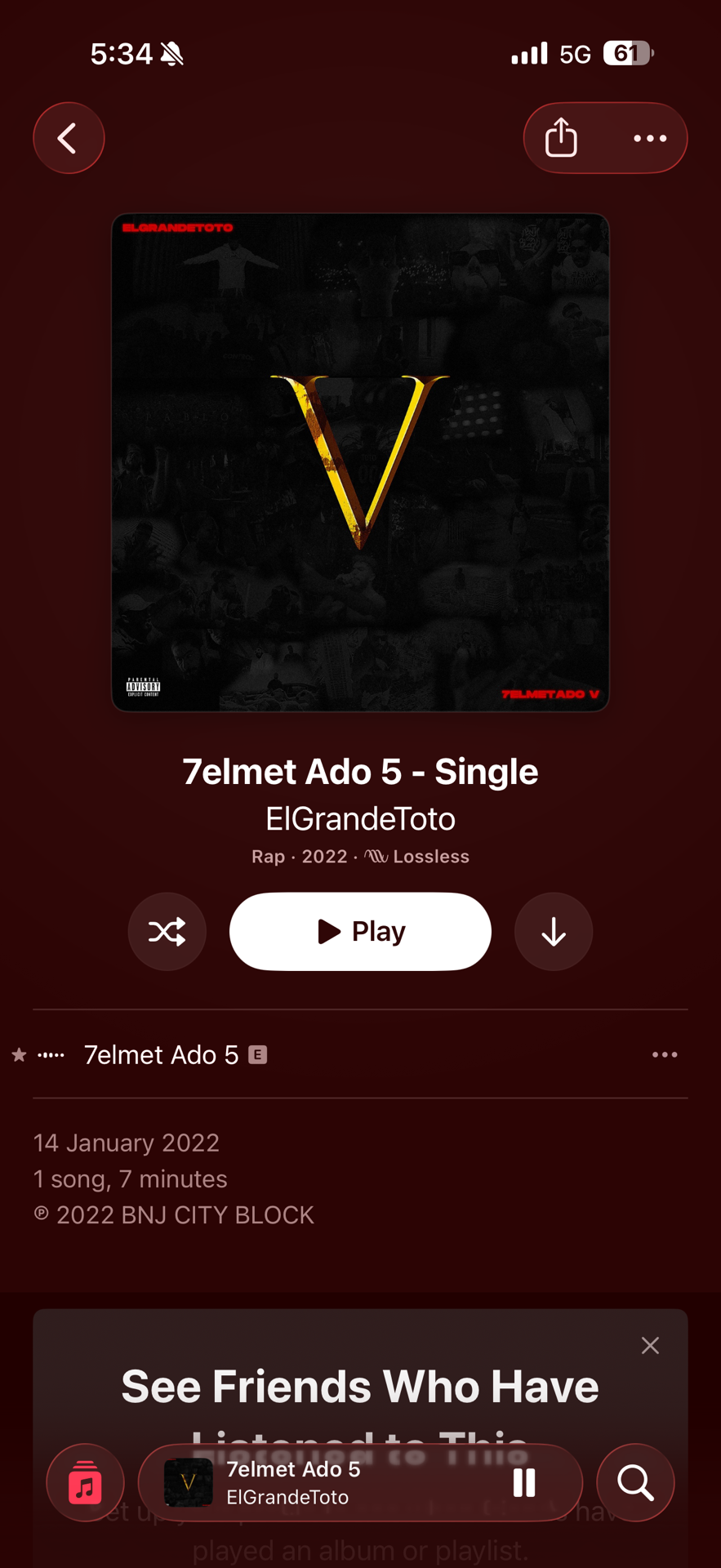Pause the currently playing song
Screen dimensions: 721x1568
(x=524, y=1482)
